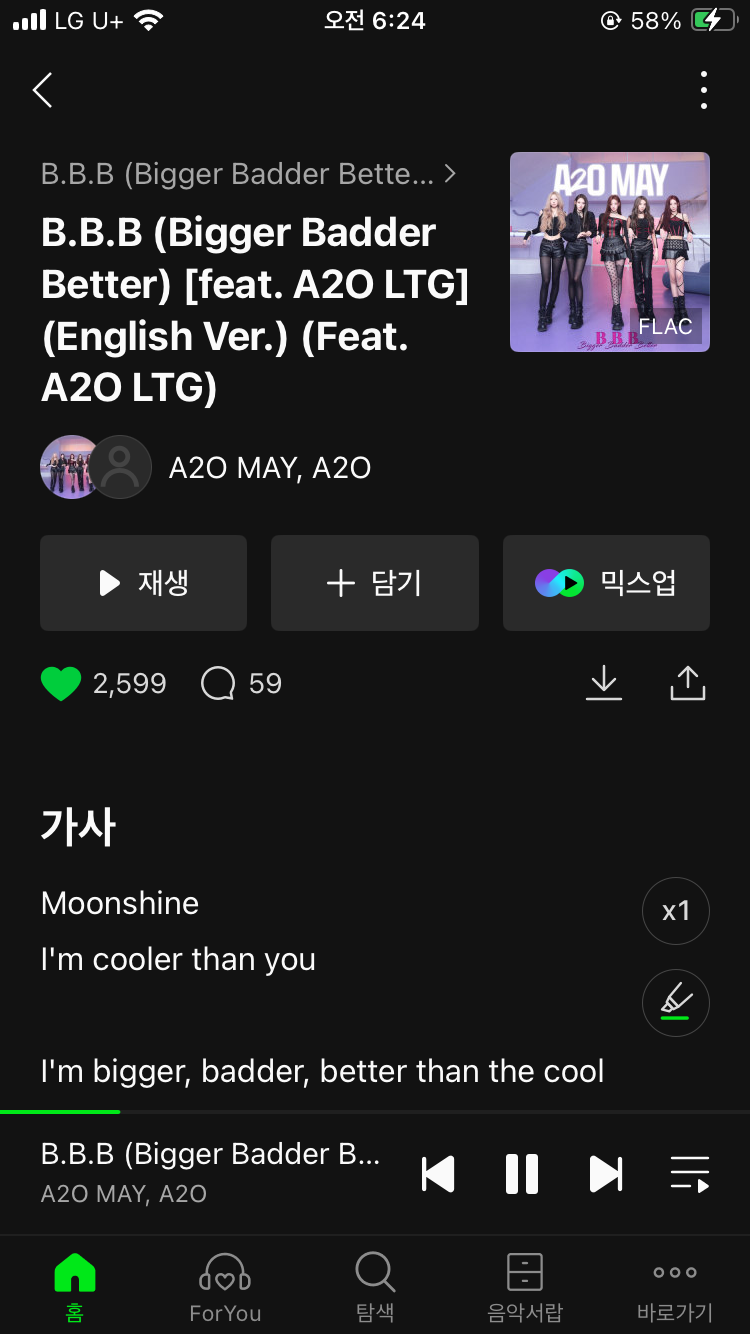Open the comments bubble icon
750x1334 pixels.
(x=218, y=684)
